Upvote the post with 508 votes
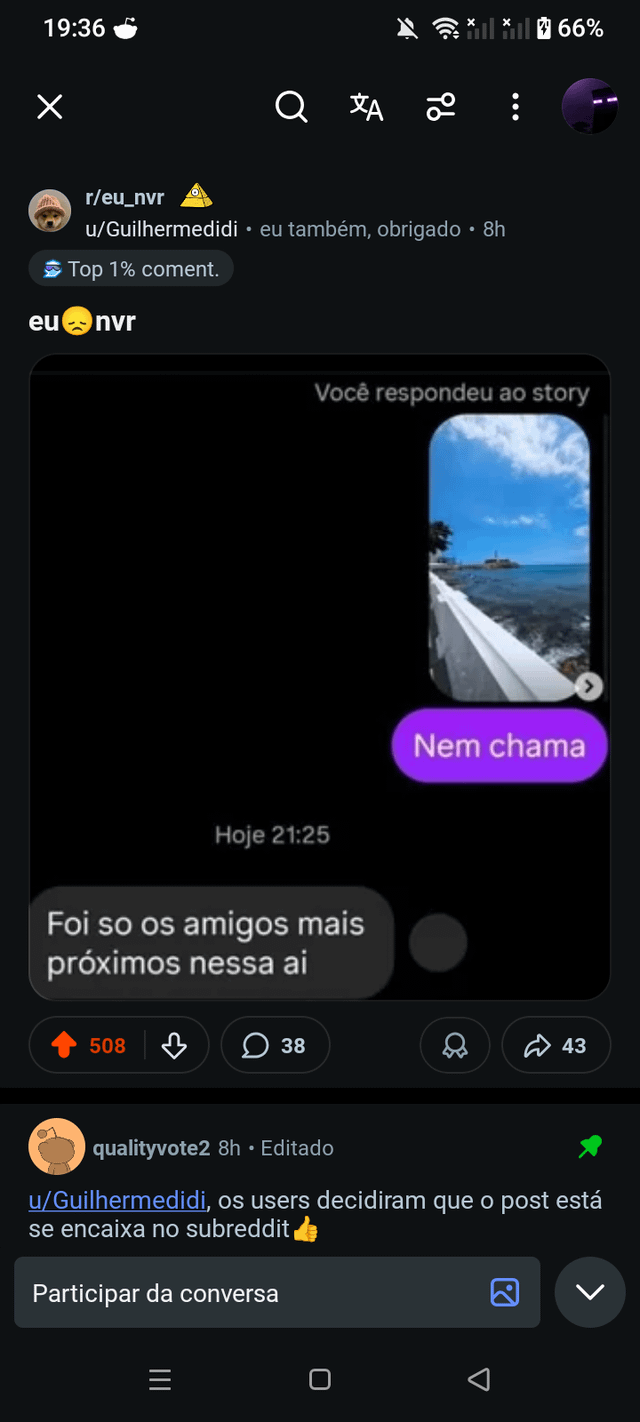 (64, 1046)
